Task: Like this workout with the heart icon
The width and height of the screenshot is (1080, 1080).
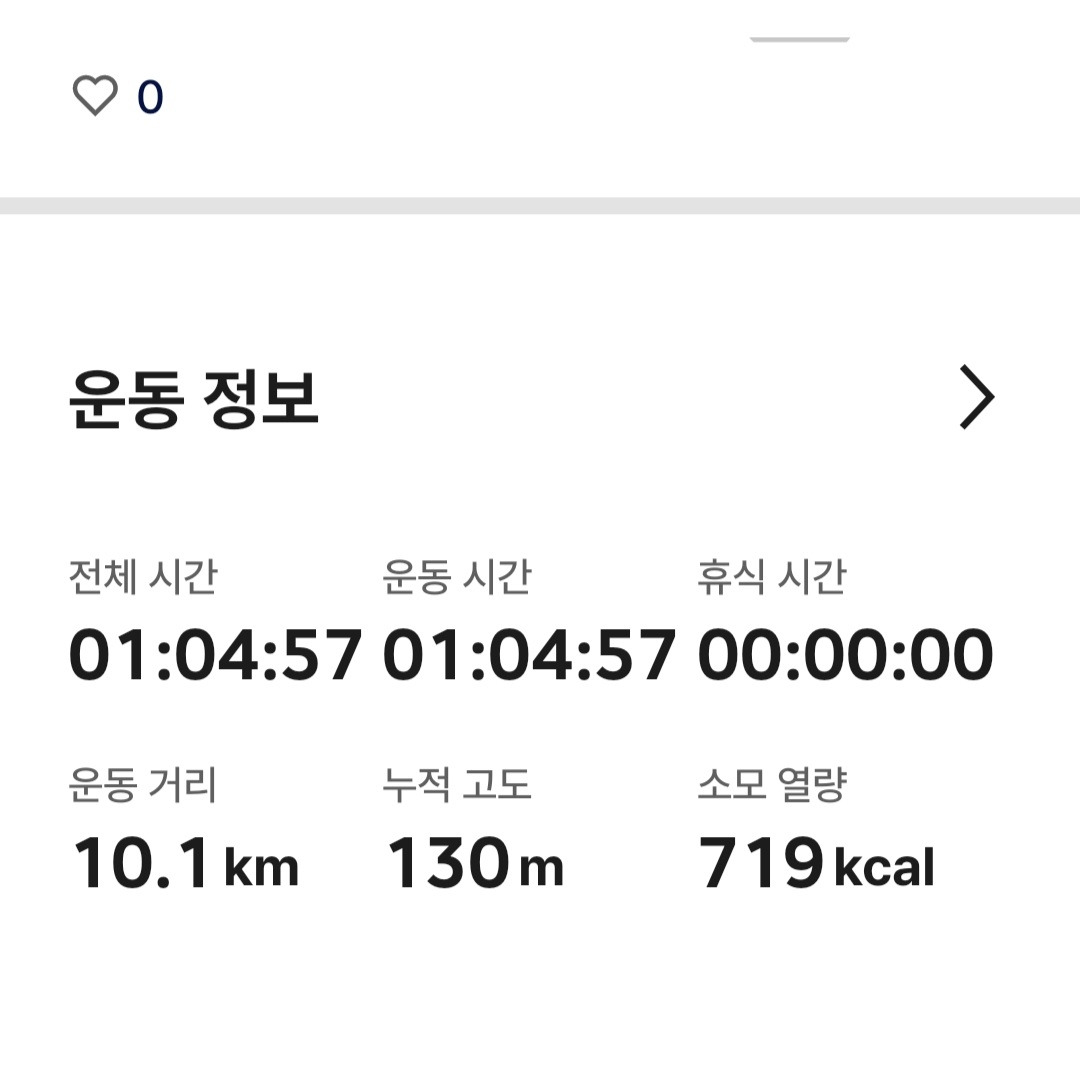Action: tap(95, 97)
